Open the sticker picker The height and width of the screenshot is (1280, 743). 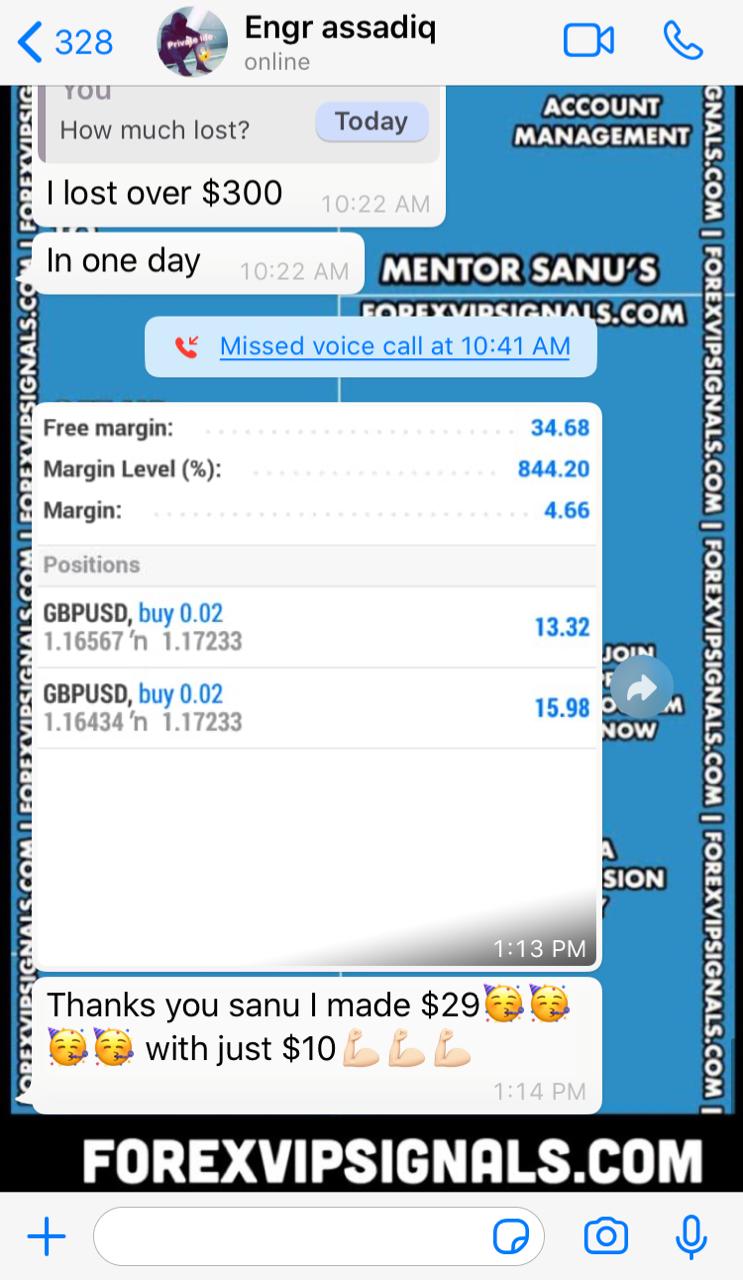[x=511, y=1237]
